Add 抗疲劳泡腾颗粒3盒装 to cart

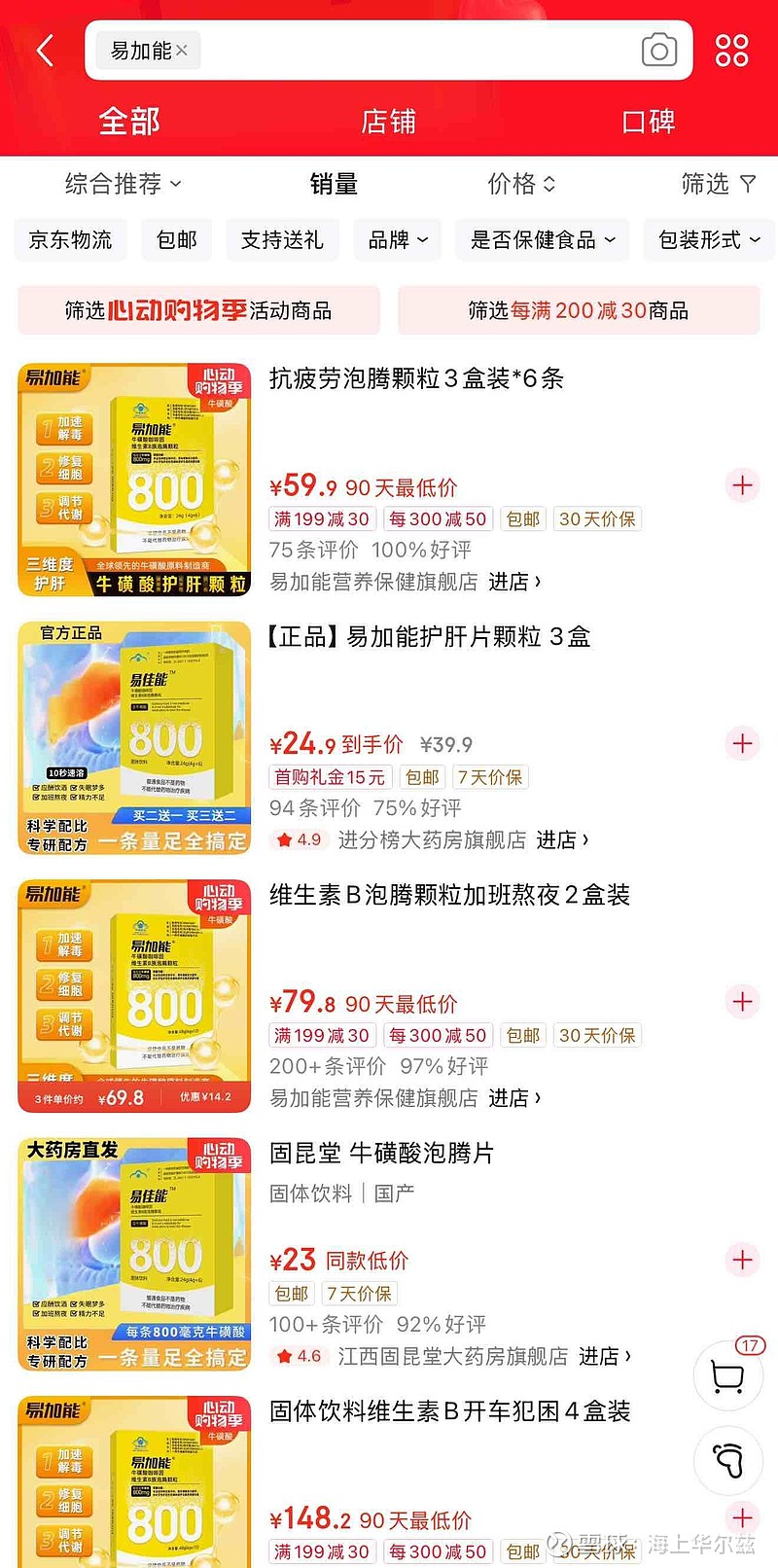742,485
